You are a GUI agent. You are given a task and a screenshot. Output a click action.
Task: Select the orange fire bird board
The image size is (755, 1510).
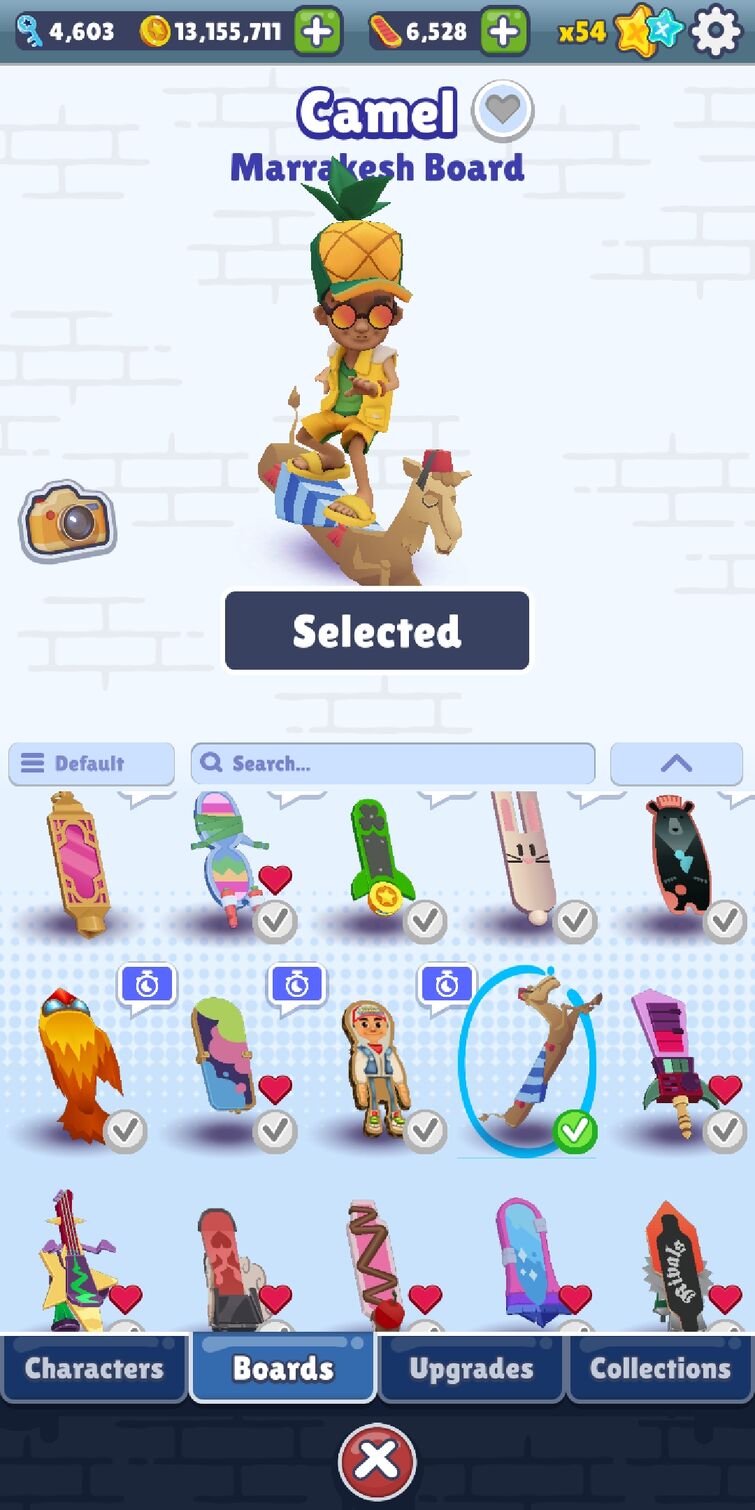pos(76,1065)
